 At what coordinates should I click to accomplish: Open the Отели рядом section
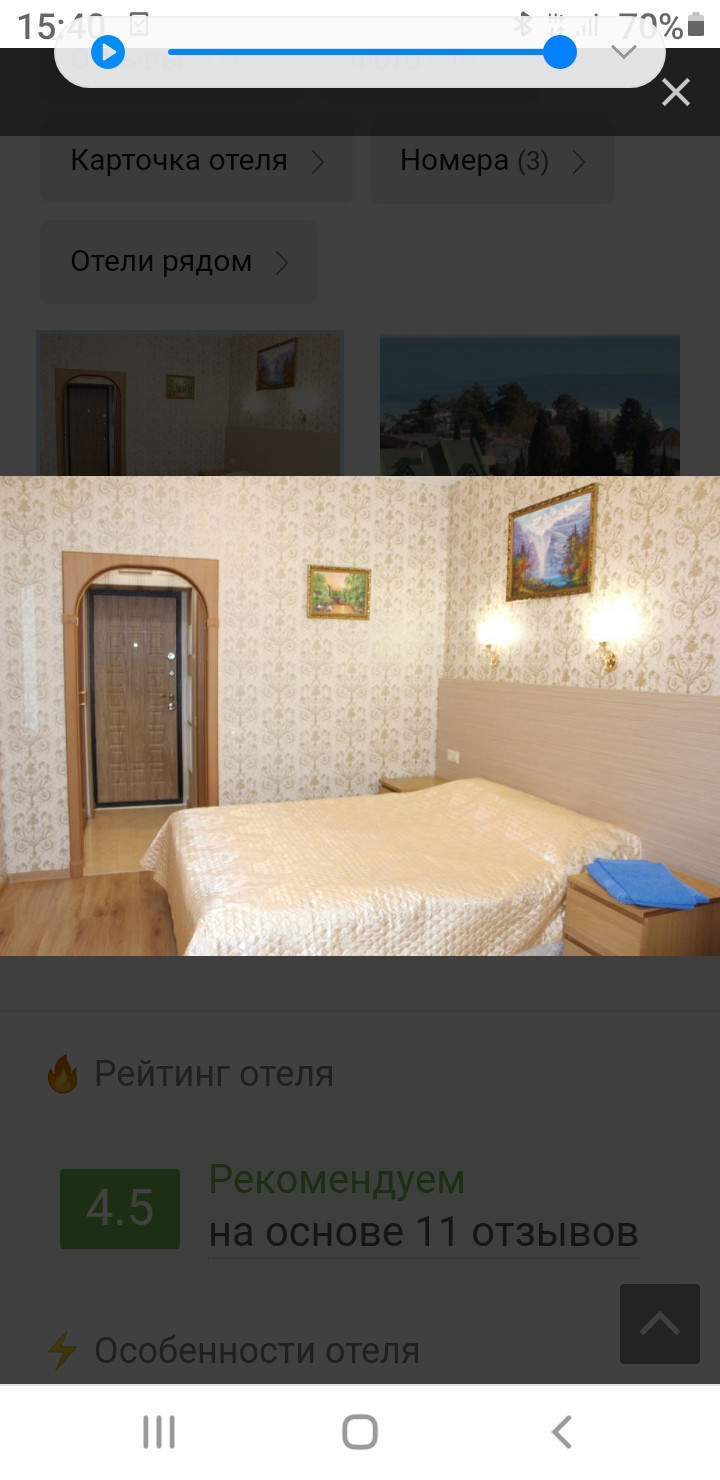click(x=179, y=262)
